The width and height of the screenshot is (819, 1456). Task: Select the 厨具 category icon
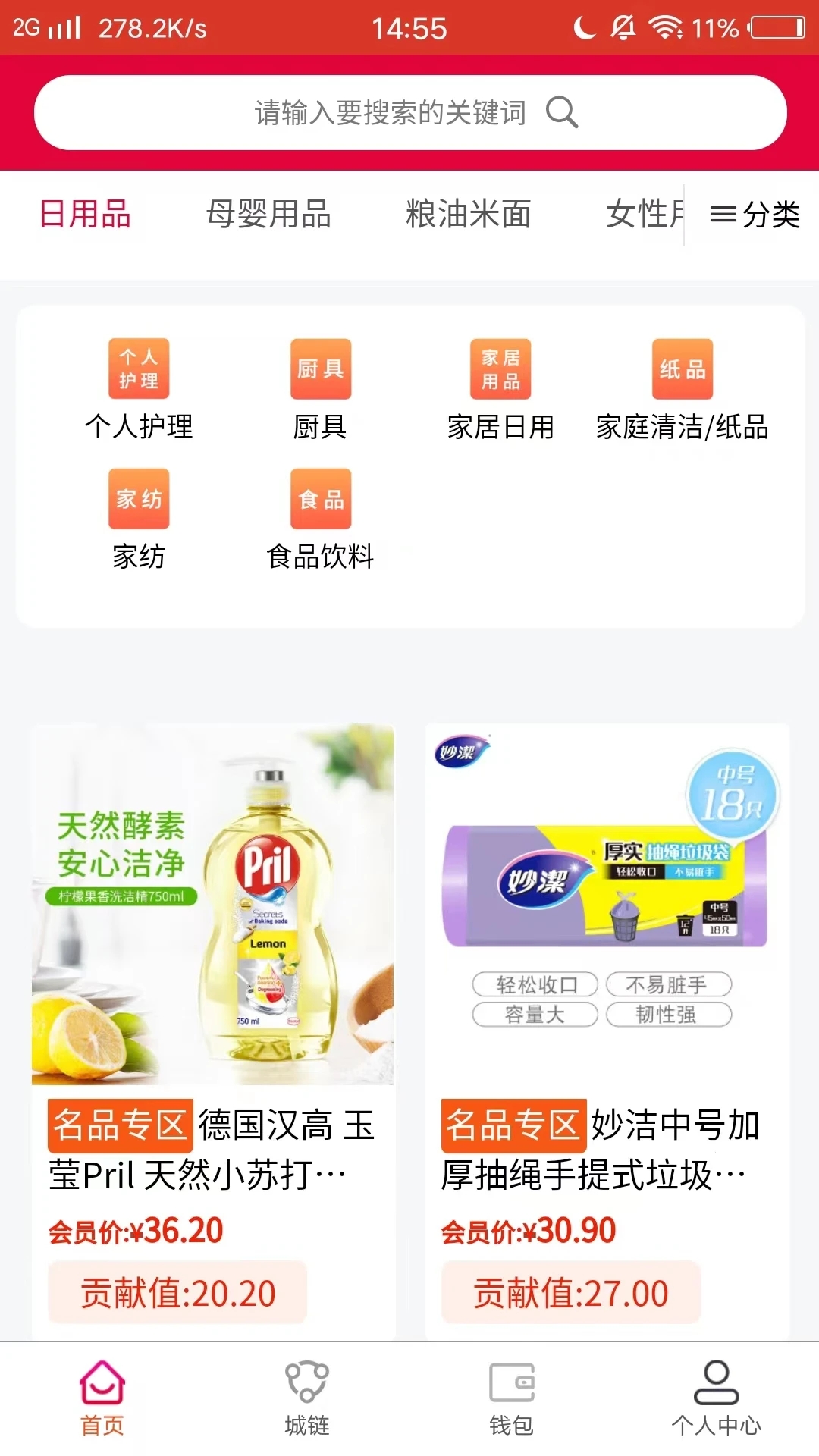coord(321,369)
